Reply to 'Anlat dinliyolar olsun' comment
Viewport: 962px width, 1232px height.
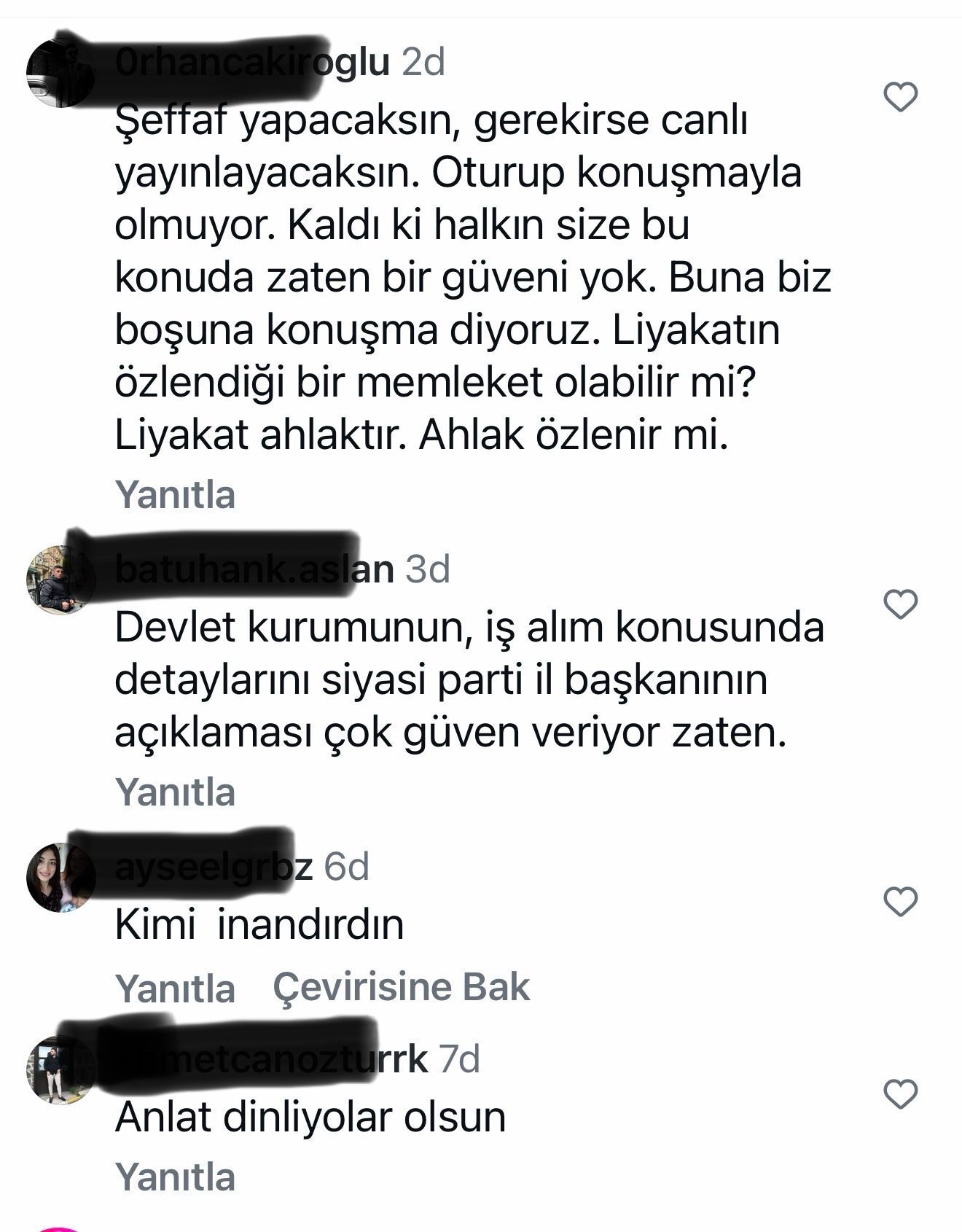[x=176, y=1177]
